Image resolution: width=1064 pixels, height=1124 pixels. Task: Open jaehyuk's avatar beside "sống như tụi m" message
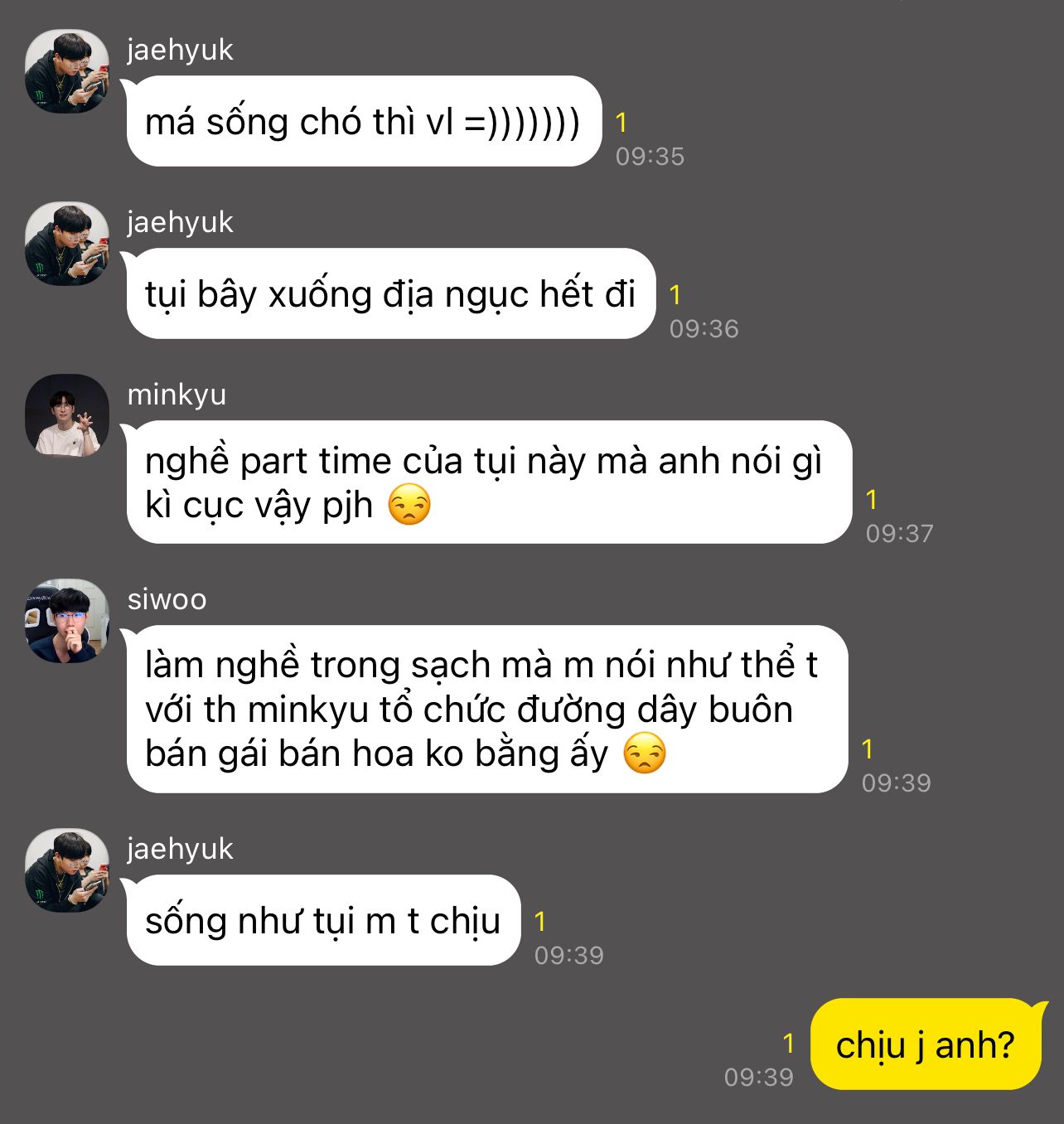[67, 870]
